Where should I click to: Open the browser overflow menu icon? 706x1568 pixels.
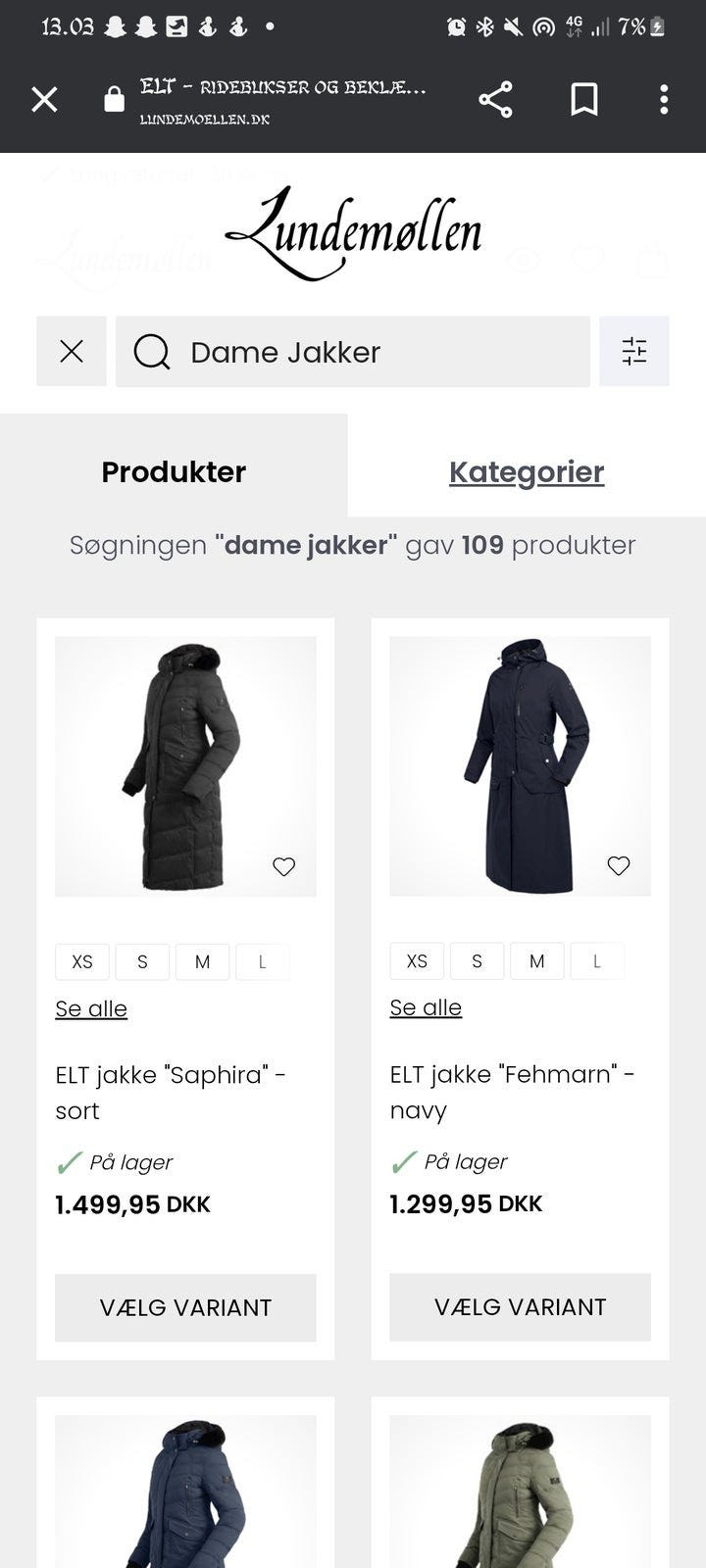point(663,98)
